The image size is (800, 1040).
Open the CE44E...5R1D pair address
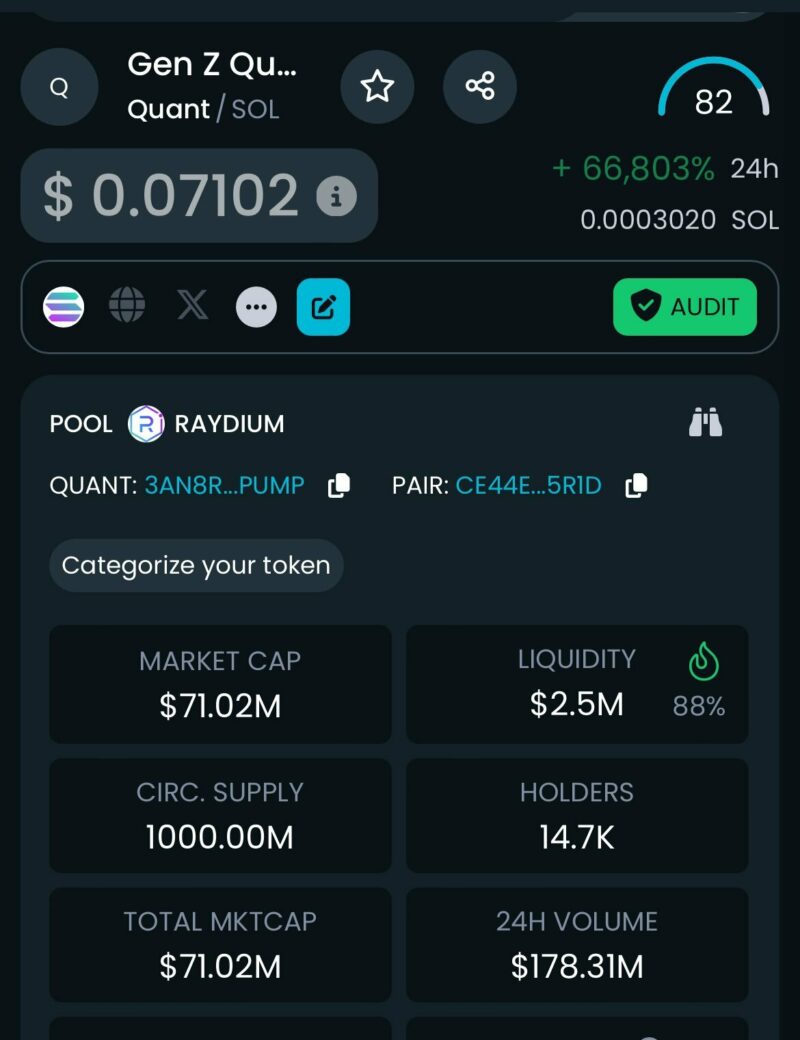(528, 486)
